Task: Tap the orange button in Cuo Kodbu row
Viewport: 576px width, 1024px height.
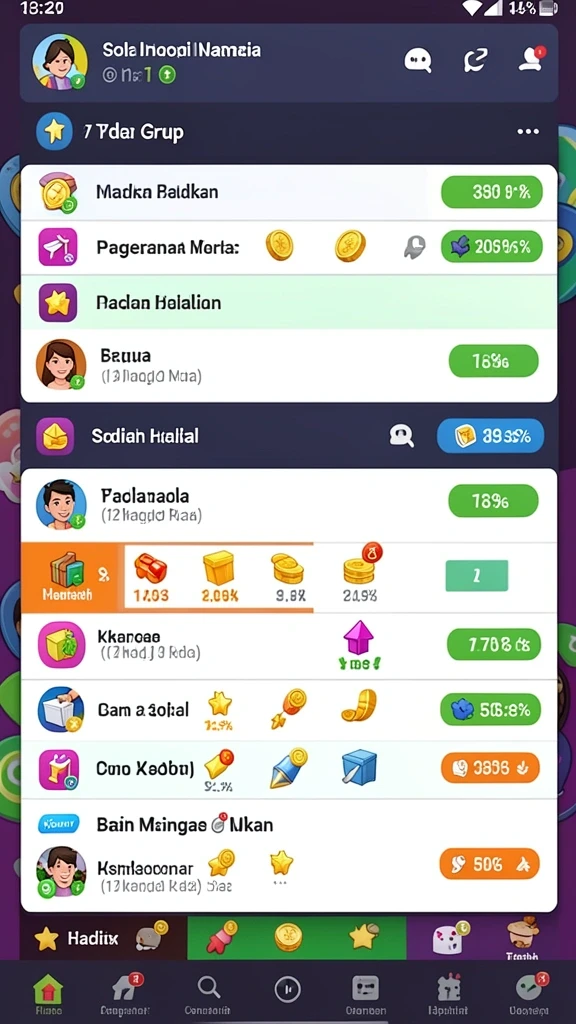Action: 490,767
